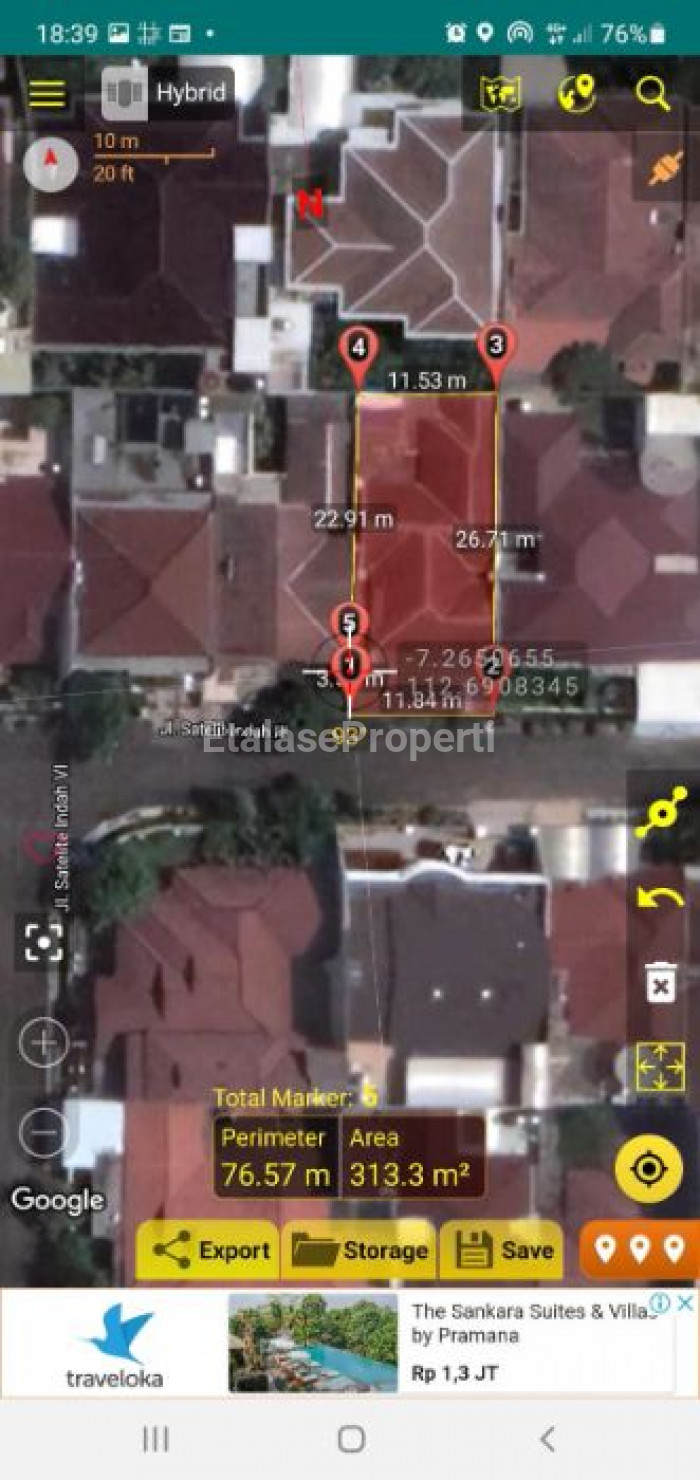Change the Hybrid map type
Image resolution: width=700 pixels, height=1480 pixels.
[167, 93]
